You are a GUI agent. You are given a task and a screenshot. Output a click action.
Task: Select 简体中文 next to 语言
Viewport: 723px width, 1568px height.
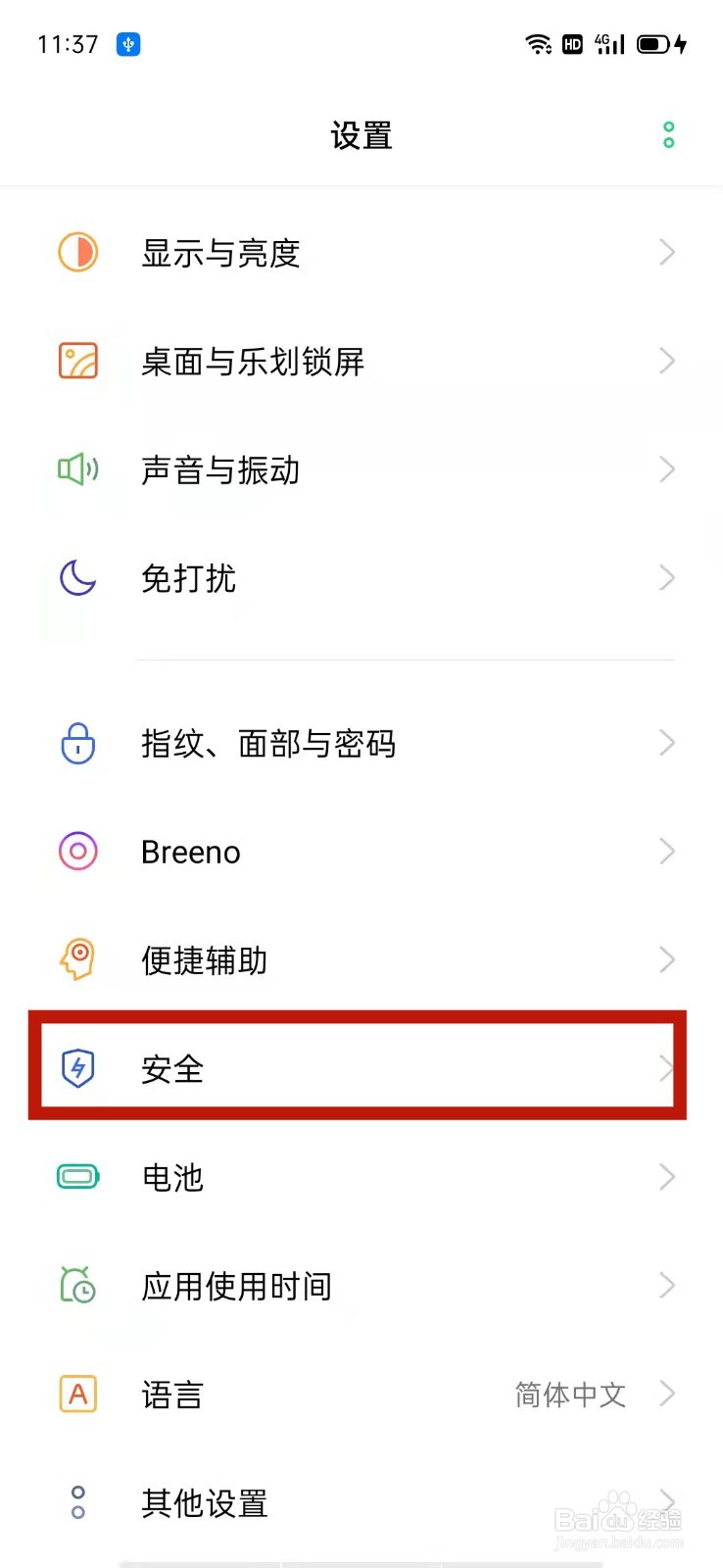click(570, 1394)
